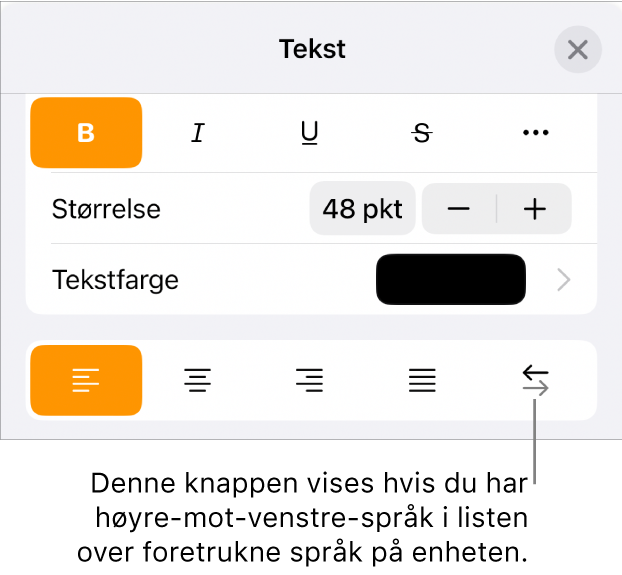Center align the text
622x575 pixels.
(x=198, y=380)
